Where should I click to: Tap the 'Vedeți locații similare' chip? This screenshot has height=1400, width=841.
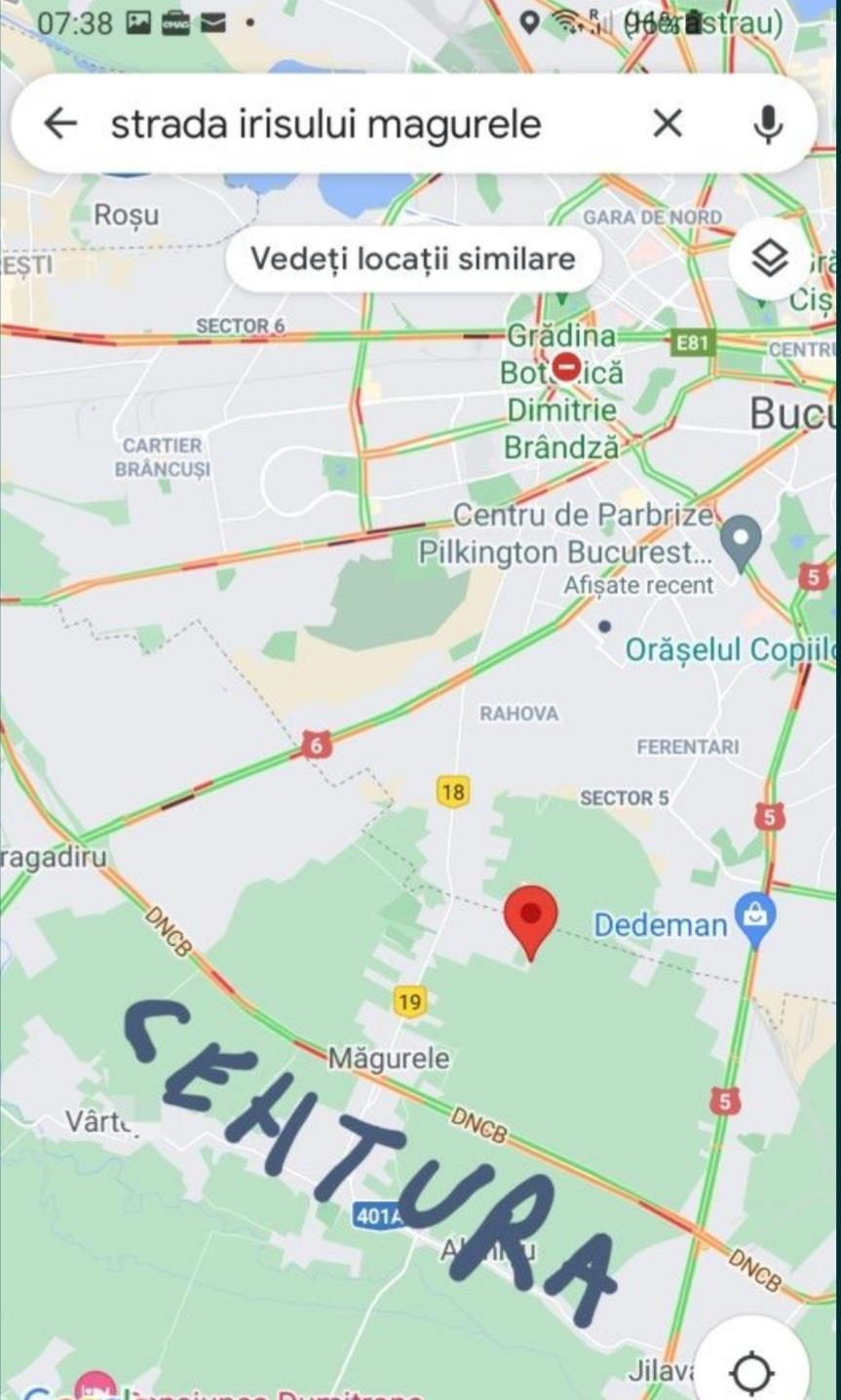click(413, 259)
